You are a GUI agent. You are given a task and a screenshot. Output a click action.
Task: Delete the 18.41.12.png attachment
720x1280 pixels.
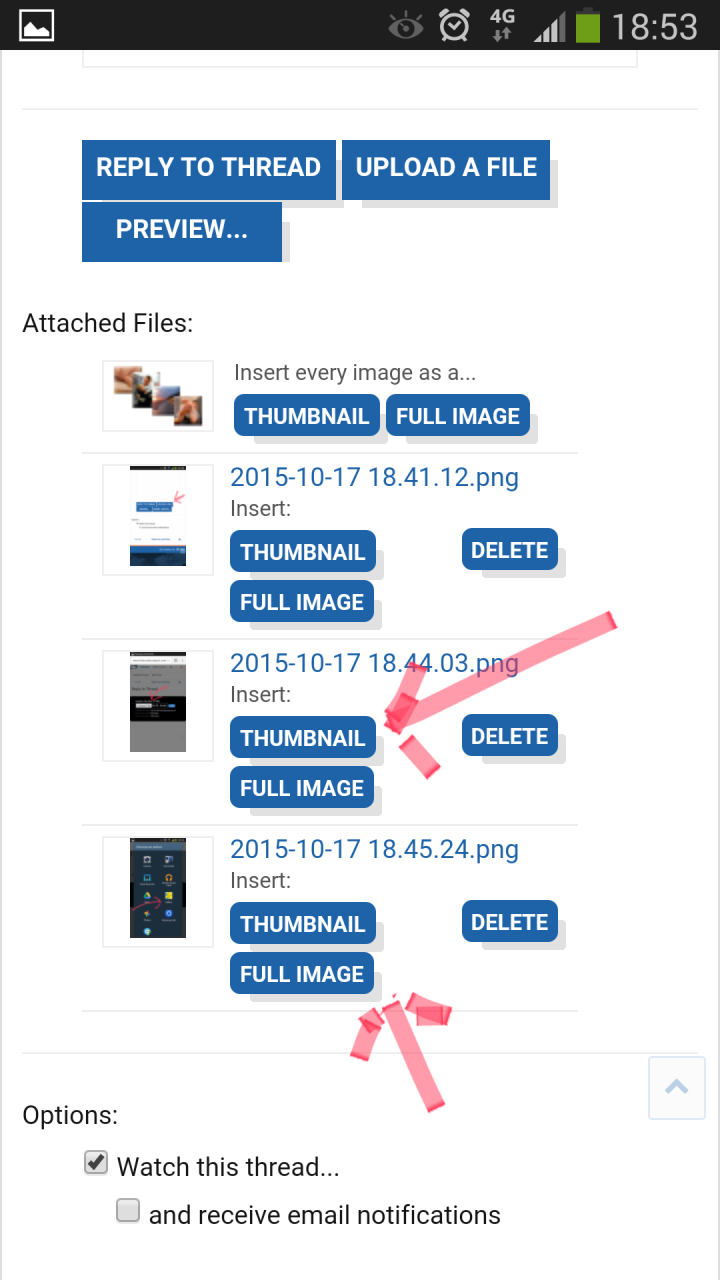[509, 551]
